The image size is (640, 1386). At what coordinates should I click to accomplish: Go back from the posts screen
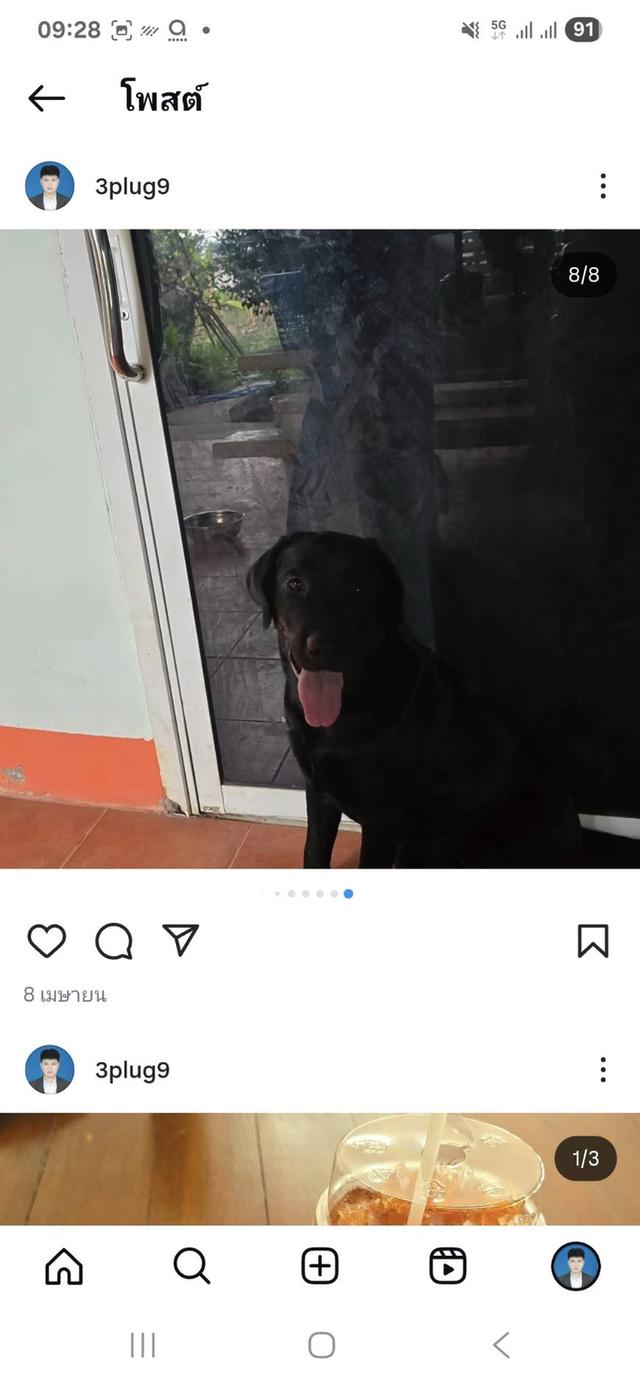46,98
